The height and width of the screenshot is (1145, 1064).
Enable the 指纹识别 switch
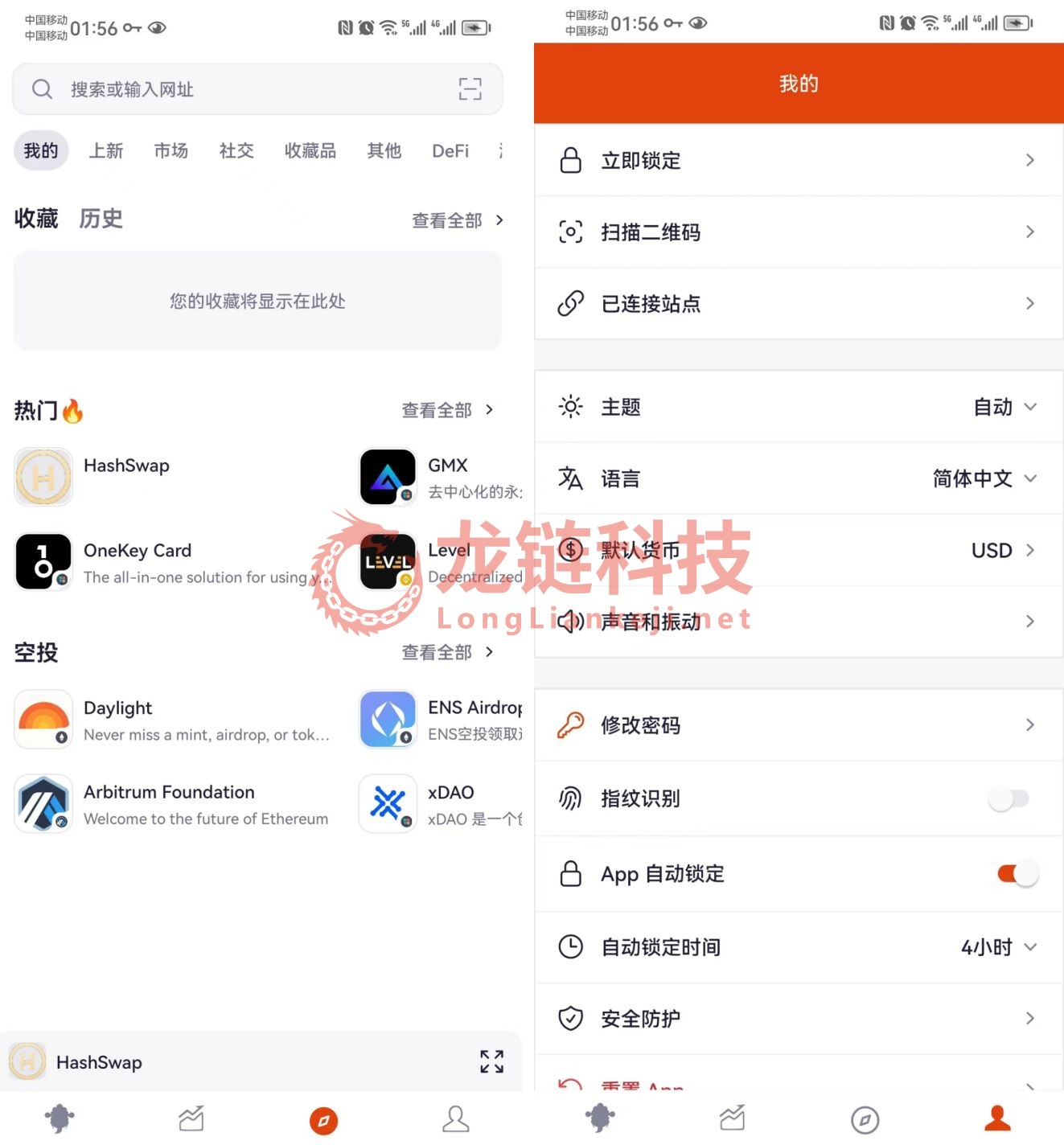[x=1009, y=798]
